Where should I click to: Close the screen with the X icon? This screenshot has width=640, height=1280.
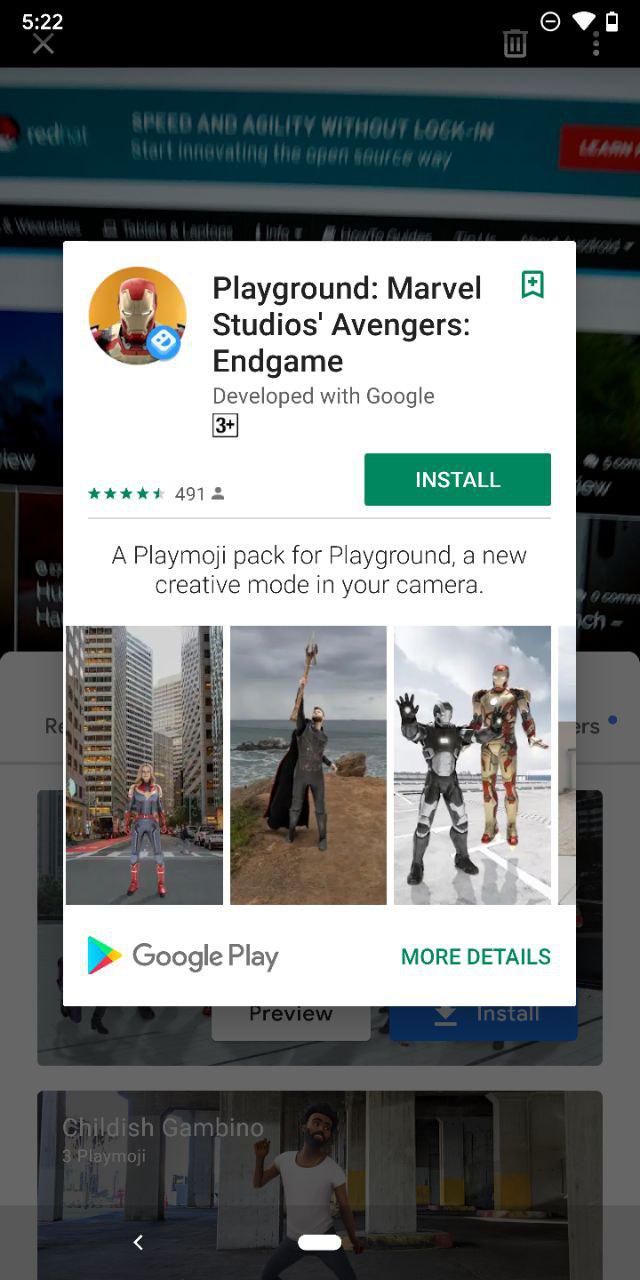pos(43,44)
